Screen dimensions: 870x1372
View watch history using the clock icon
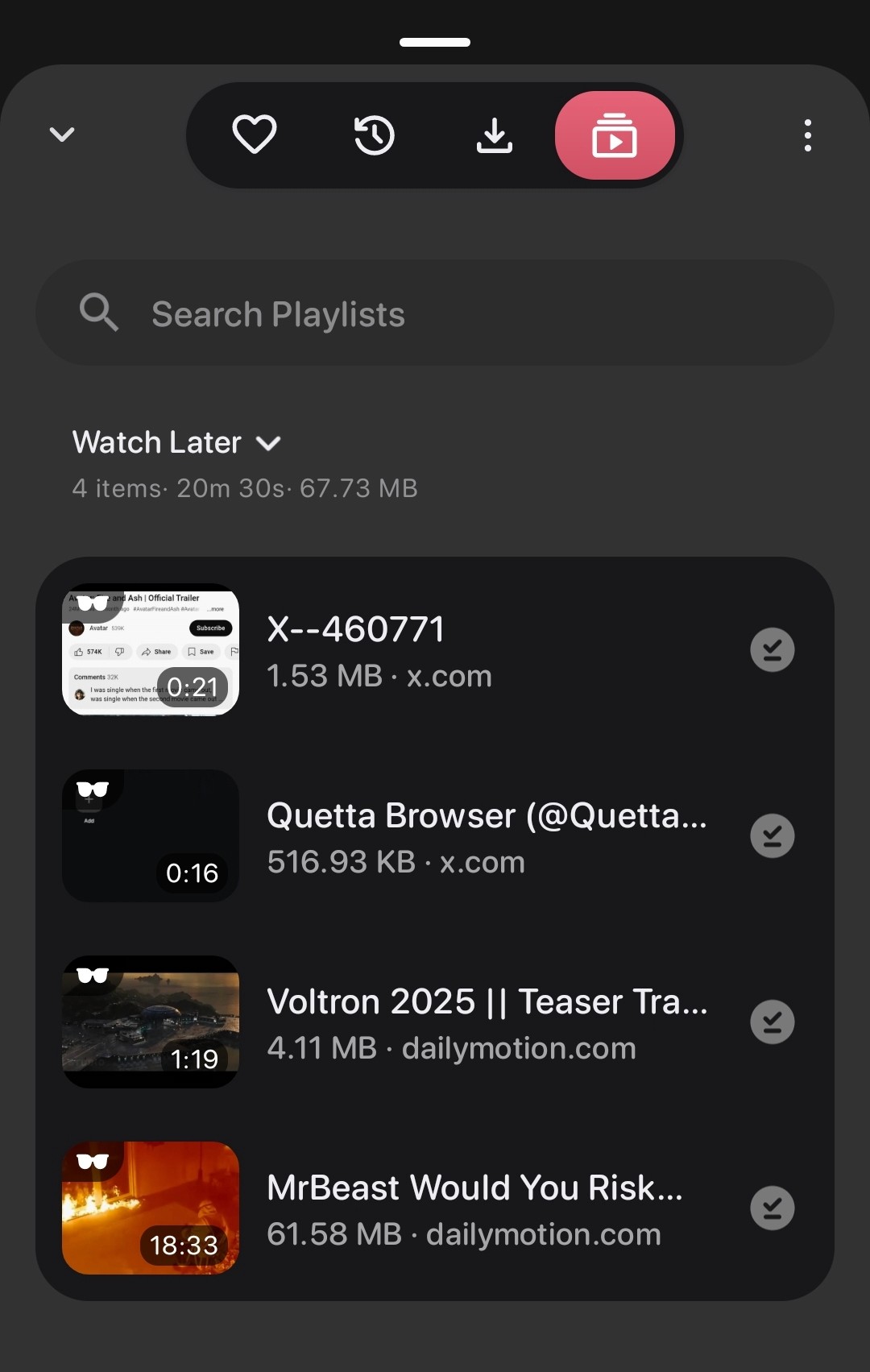(x=374, y=135)
